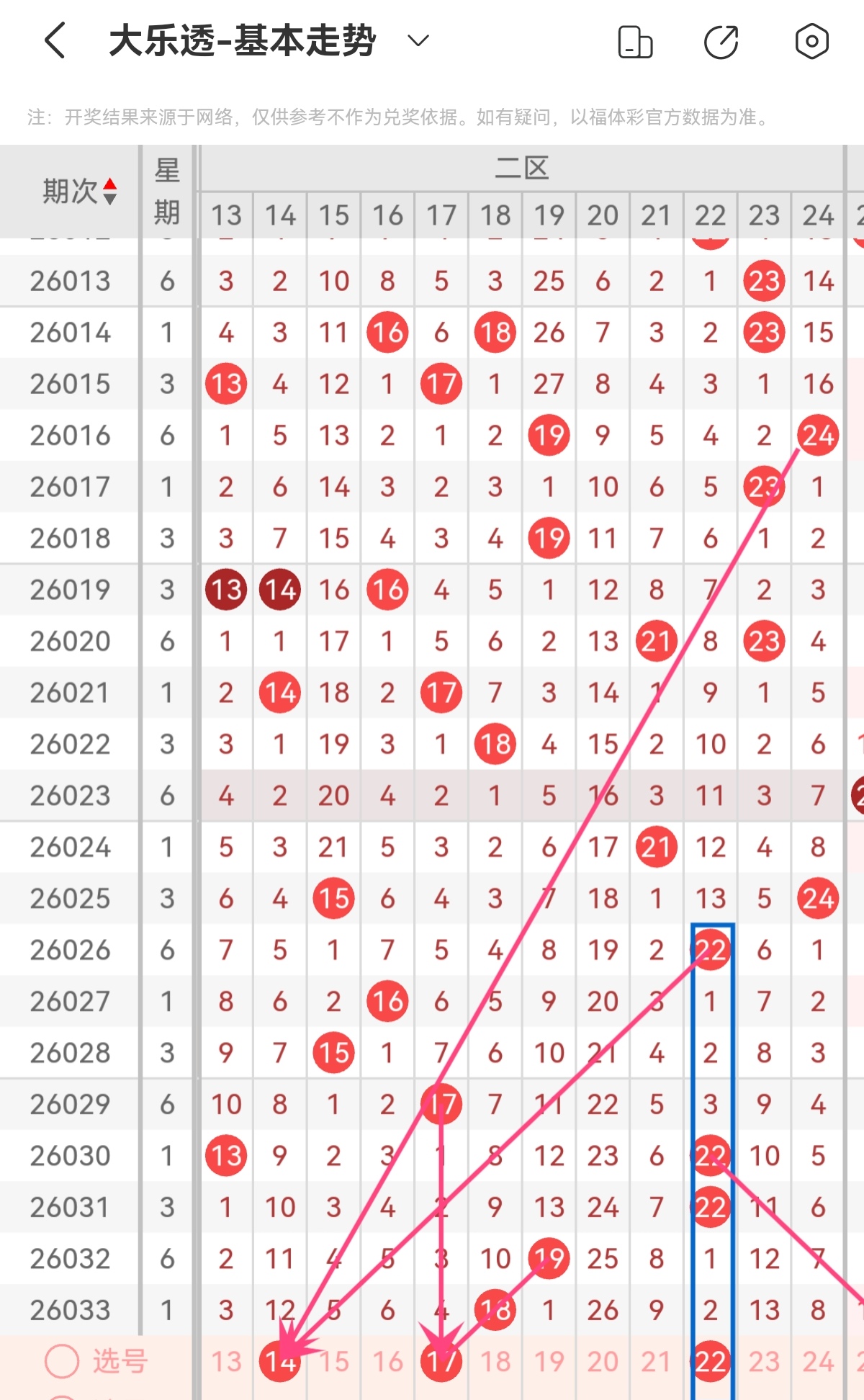This screenshot has width=864, height=1400.
Task: Tap the blue-boxed column header 22
Action: [711, 214]
